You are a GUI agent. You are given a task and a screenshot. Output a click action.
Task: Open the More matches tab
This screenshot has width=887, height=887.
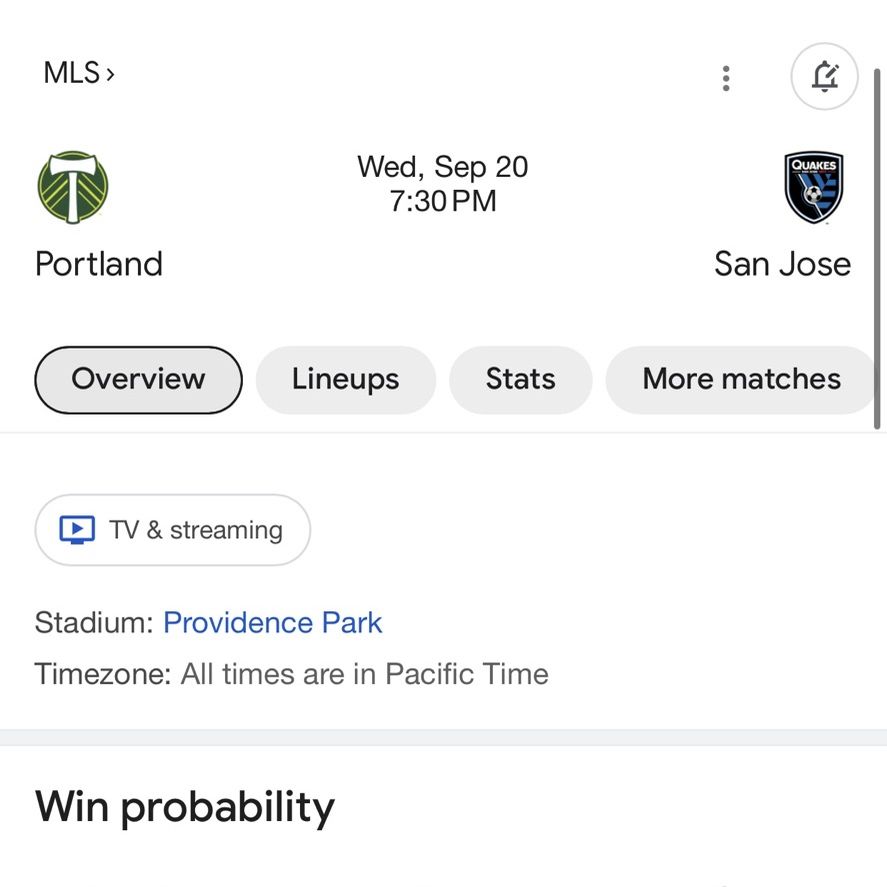[741, 380]
